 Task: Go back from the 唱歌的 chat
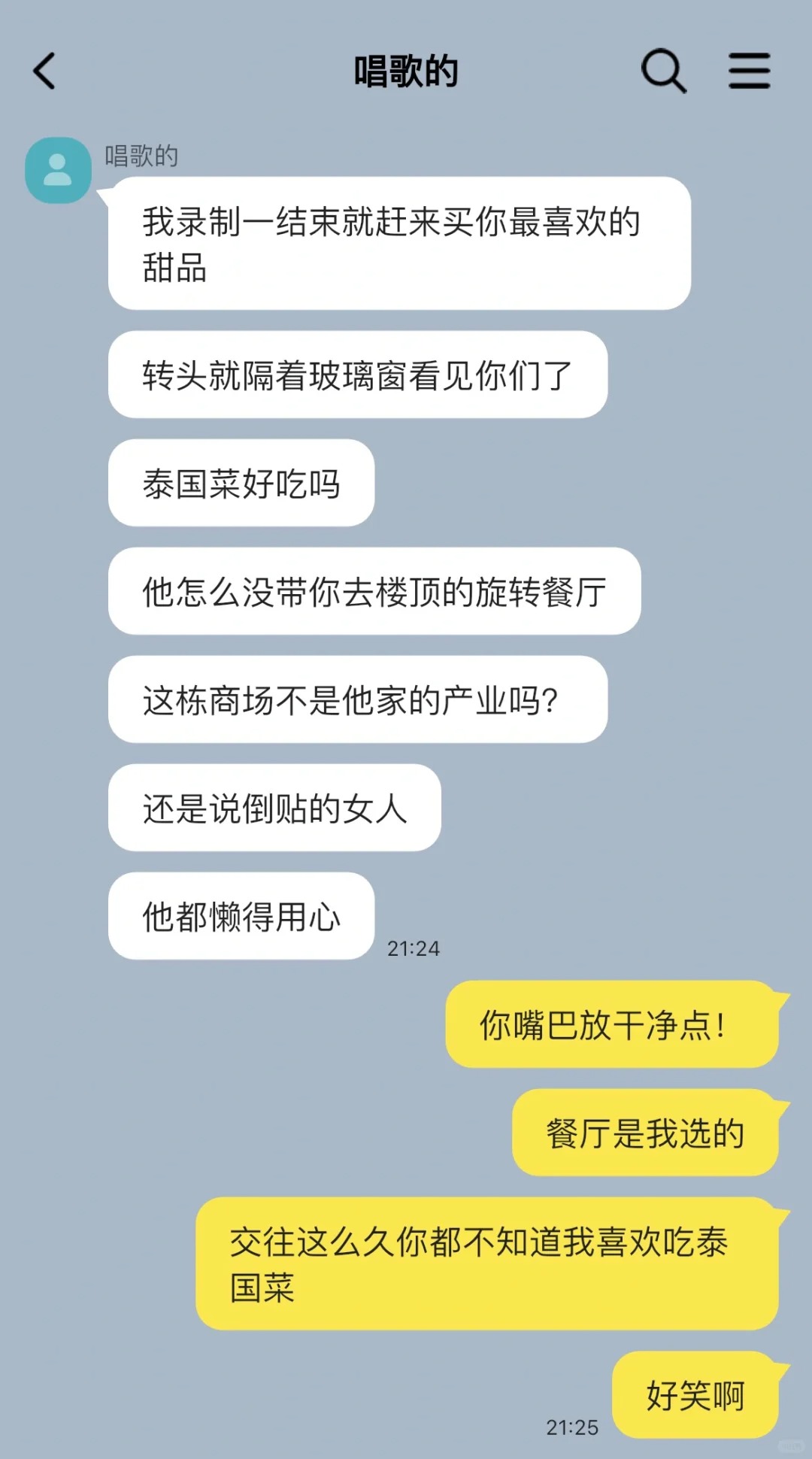(45, 71)
